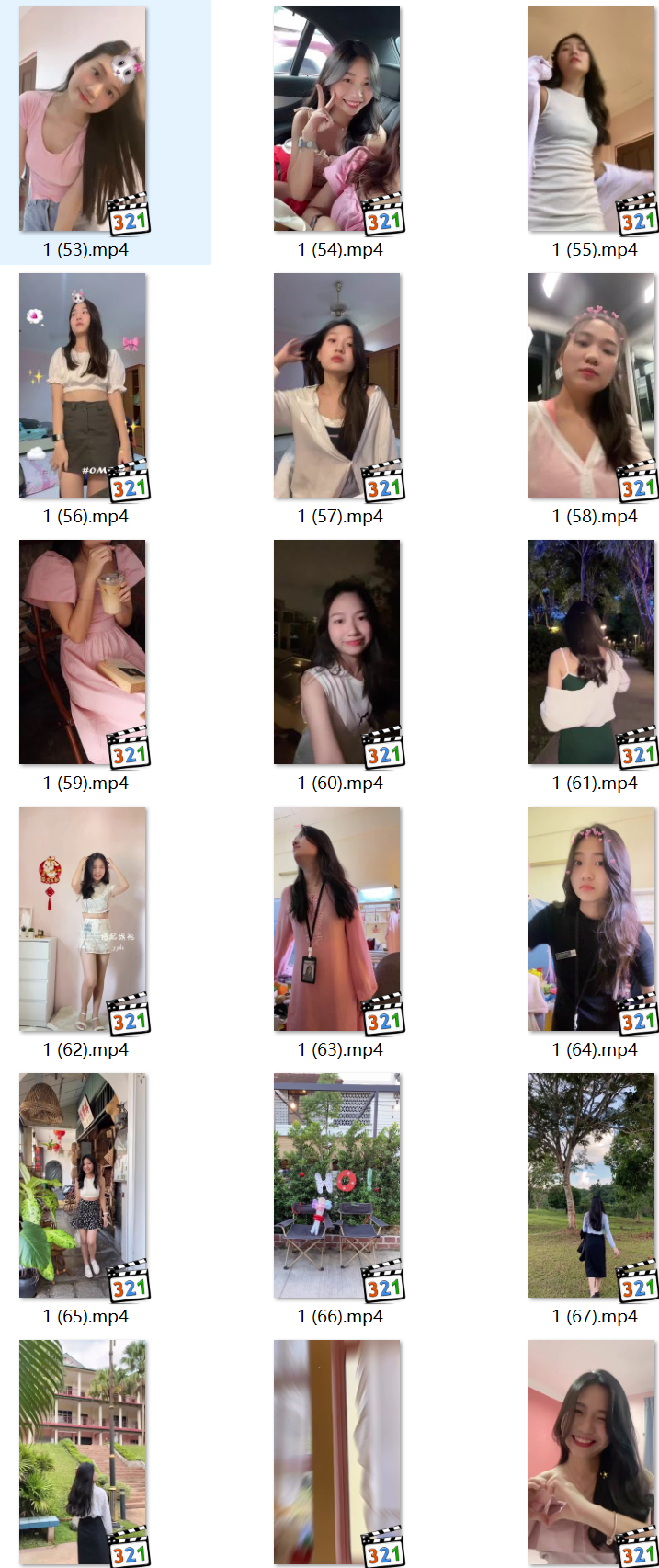
Task: Choose the 1 (66).mp4 video
Action: [337, 1186]
